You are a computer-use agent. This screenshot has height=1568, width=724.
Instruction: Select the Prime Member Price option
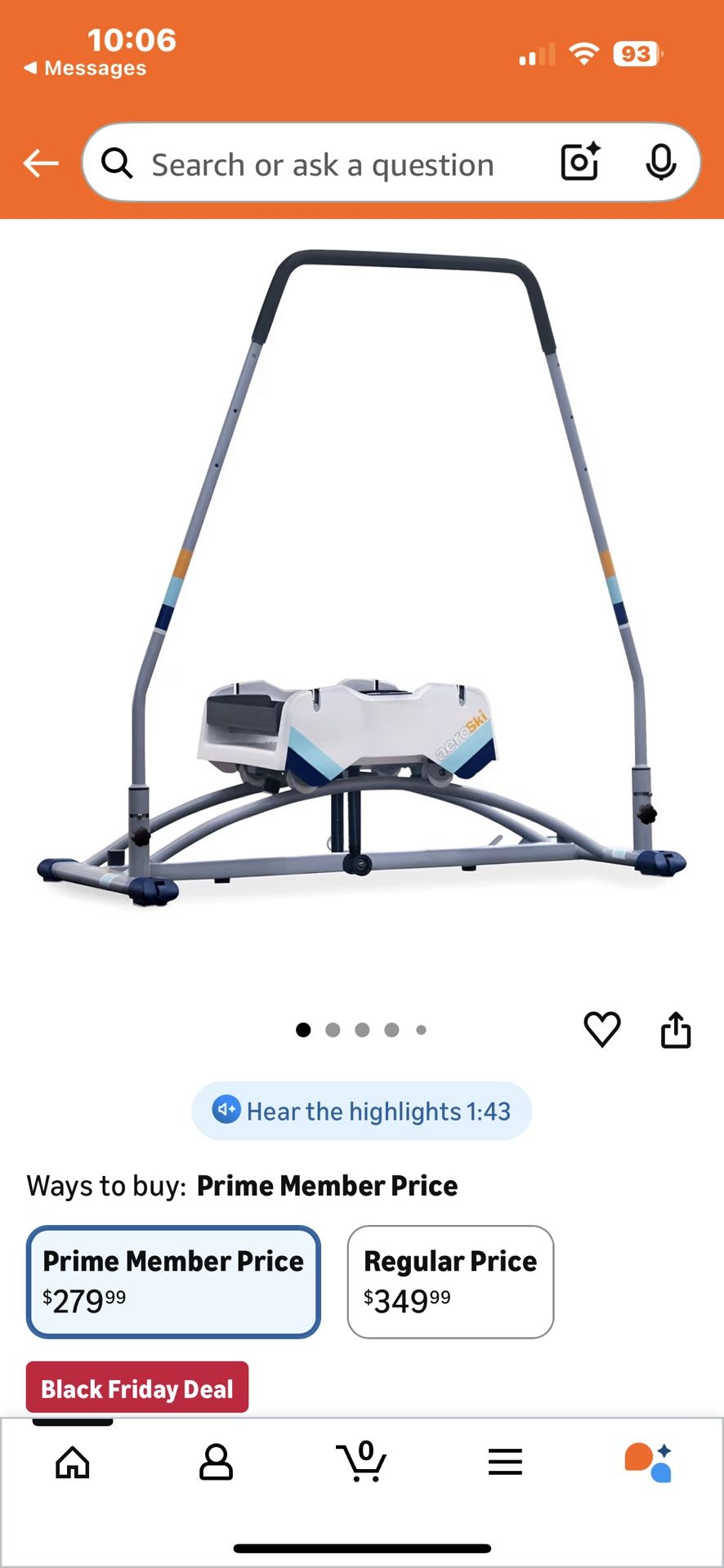(172, 1282)
